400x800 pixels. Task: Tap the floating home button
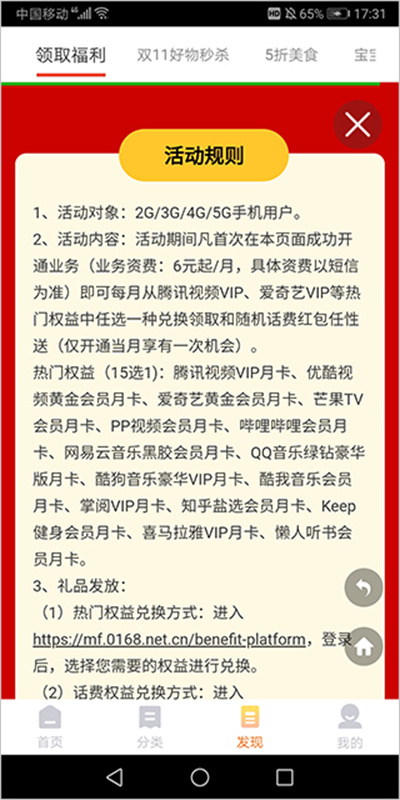(x=363, y=646)
